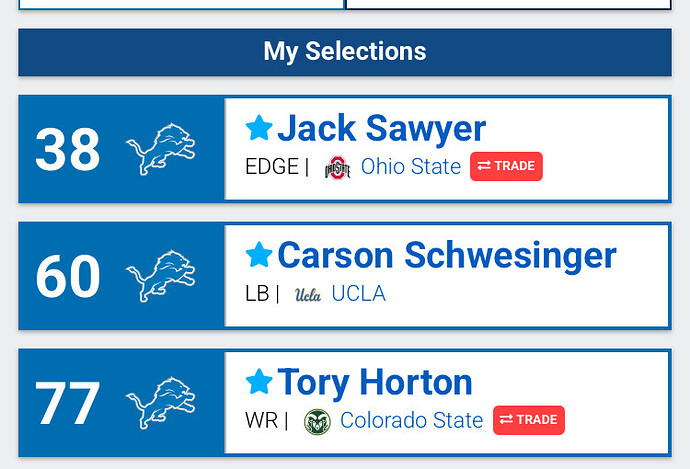Image resolution: width=690 pixels, height=469 pixels.
Task: Open the UCLA school link
Action: tap(357, 294)
